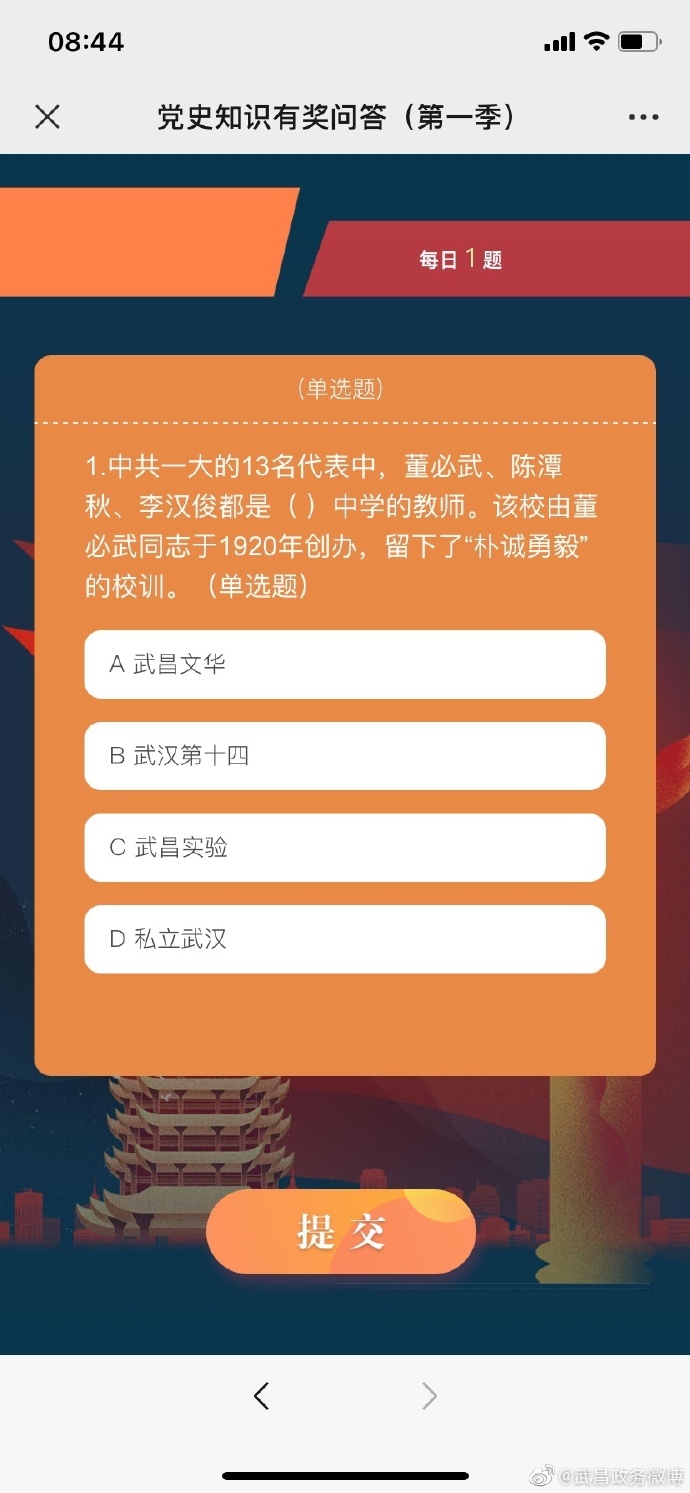Screen dimensions: 690x1493
Task: Submit the answer with 提交 button
Action: tap(341, 1232)
